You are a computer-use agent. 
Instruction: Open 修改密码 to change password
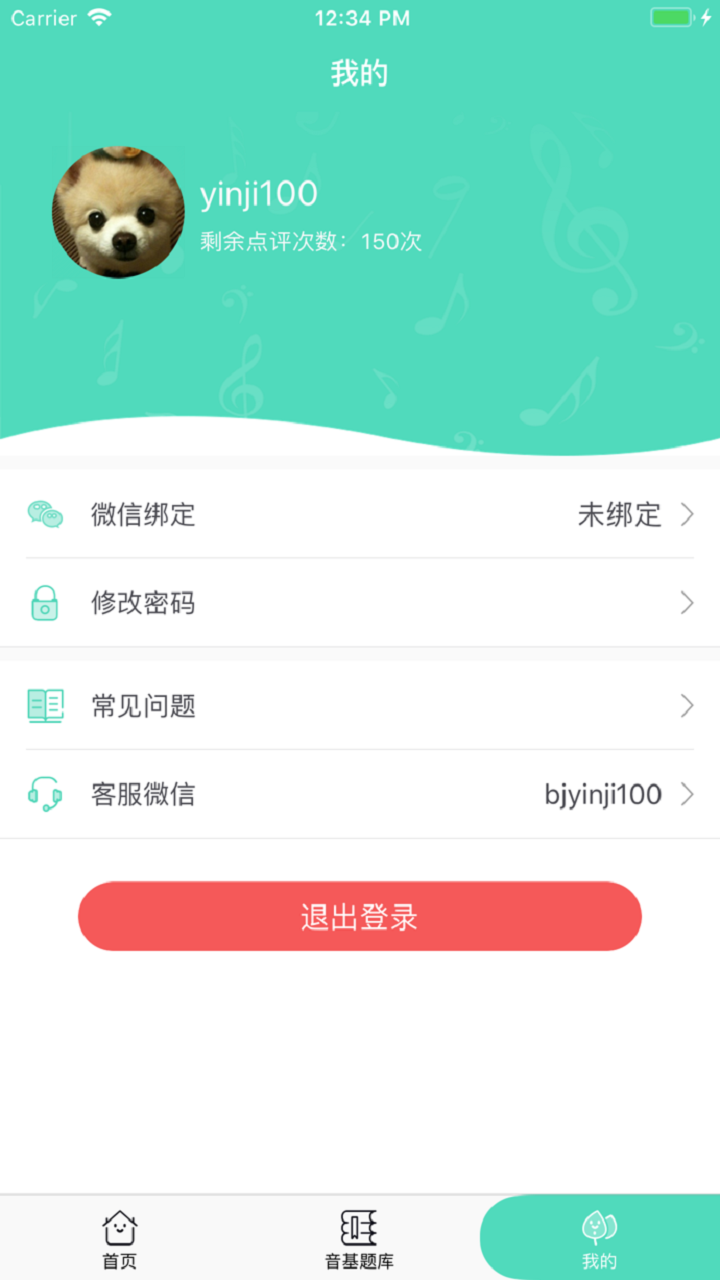click(x=360, y=603)
